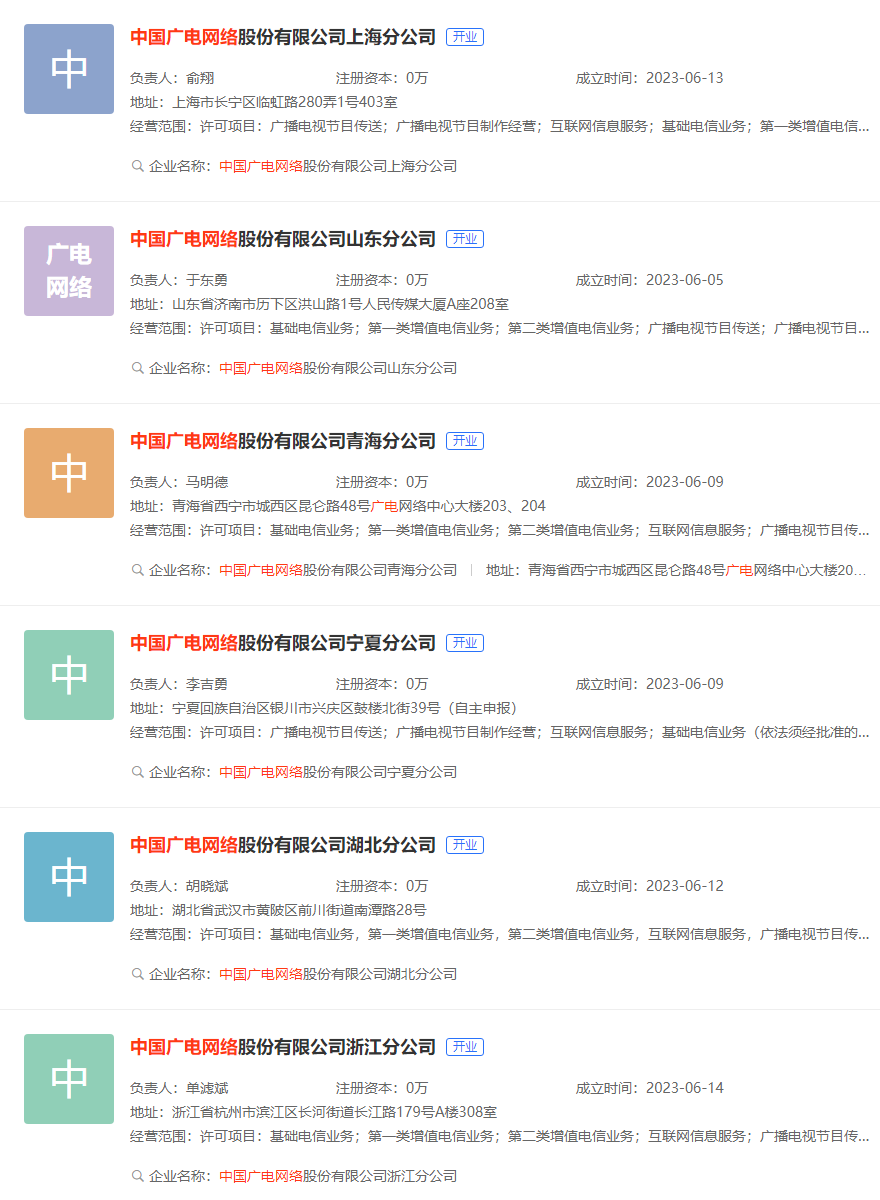Click the 开业 badge beside Zhejiang branch
The height and width of the screenshot is (1200, 880).
[x=464, y=1047]
